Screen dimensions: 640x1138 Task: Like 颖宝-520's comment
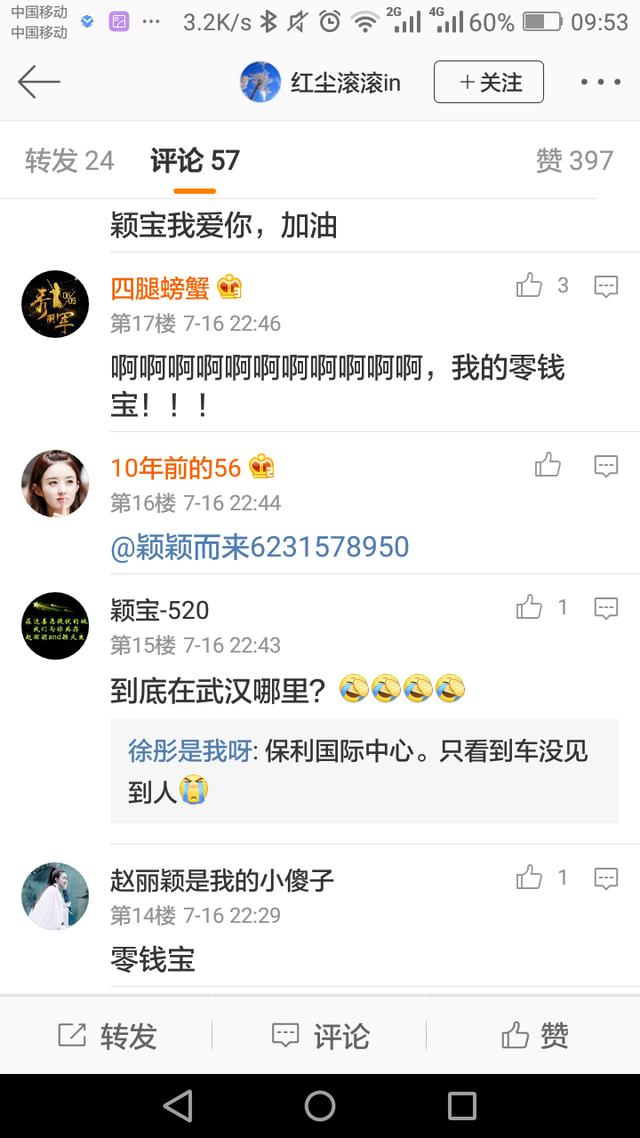pyautogui.click(x=529, y=607)
